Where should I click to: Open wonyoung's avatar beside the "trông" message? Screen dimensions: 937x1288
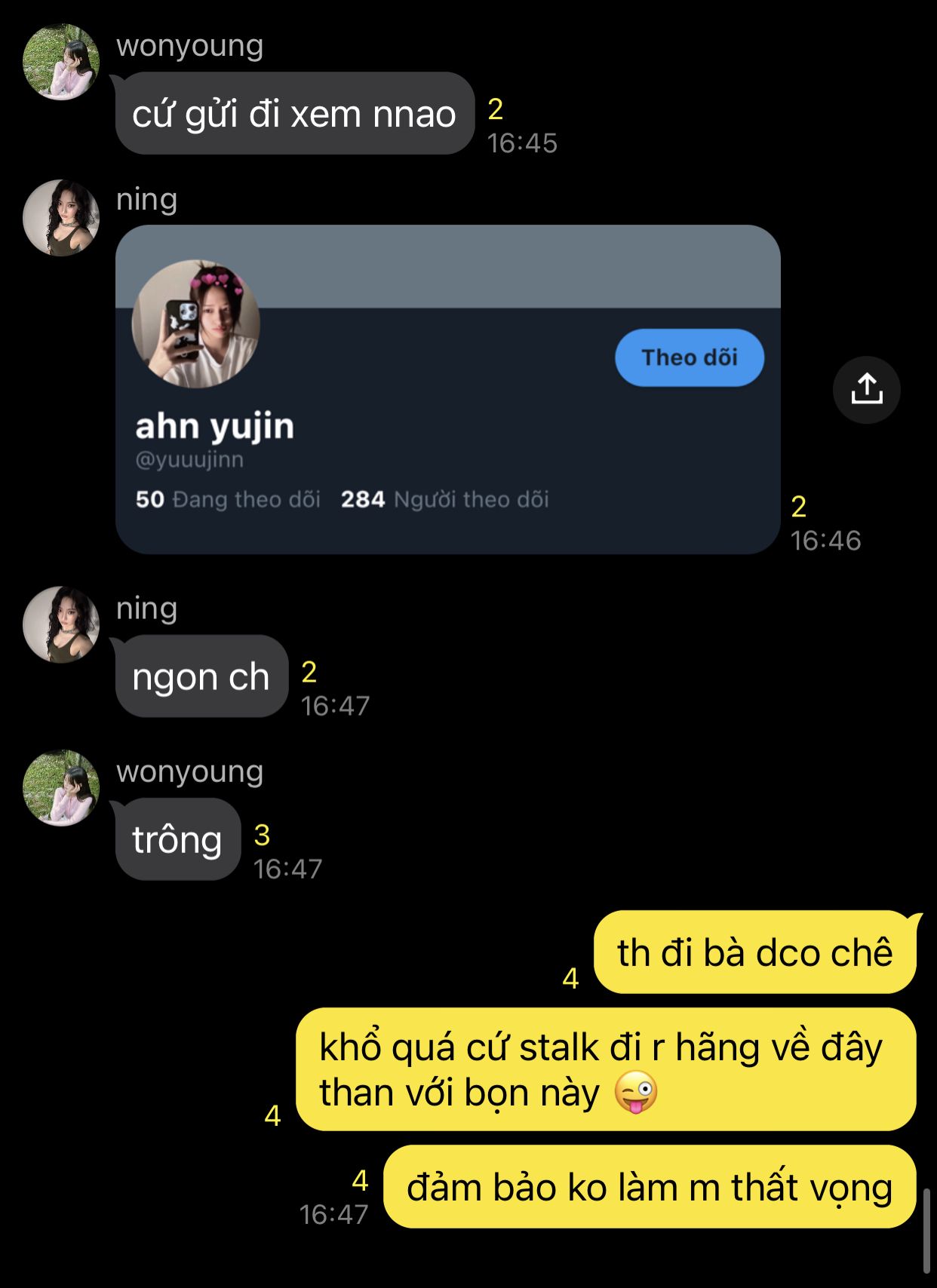tap(61, 788)
